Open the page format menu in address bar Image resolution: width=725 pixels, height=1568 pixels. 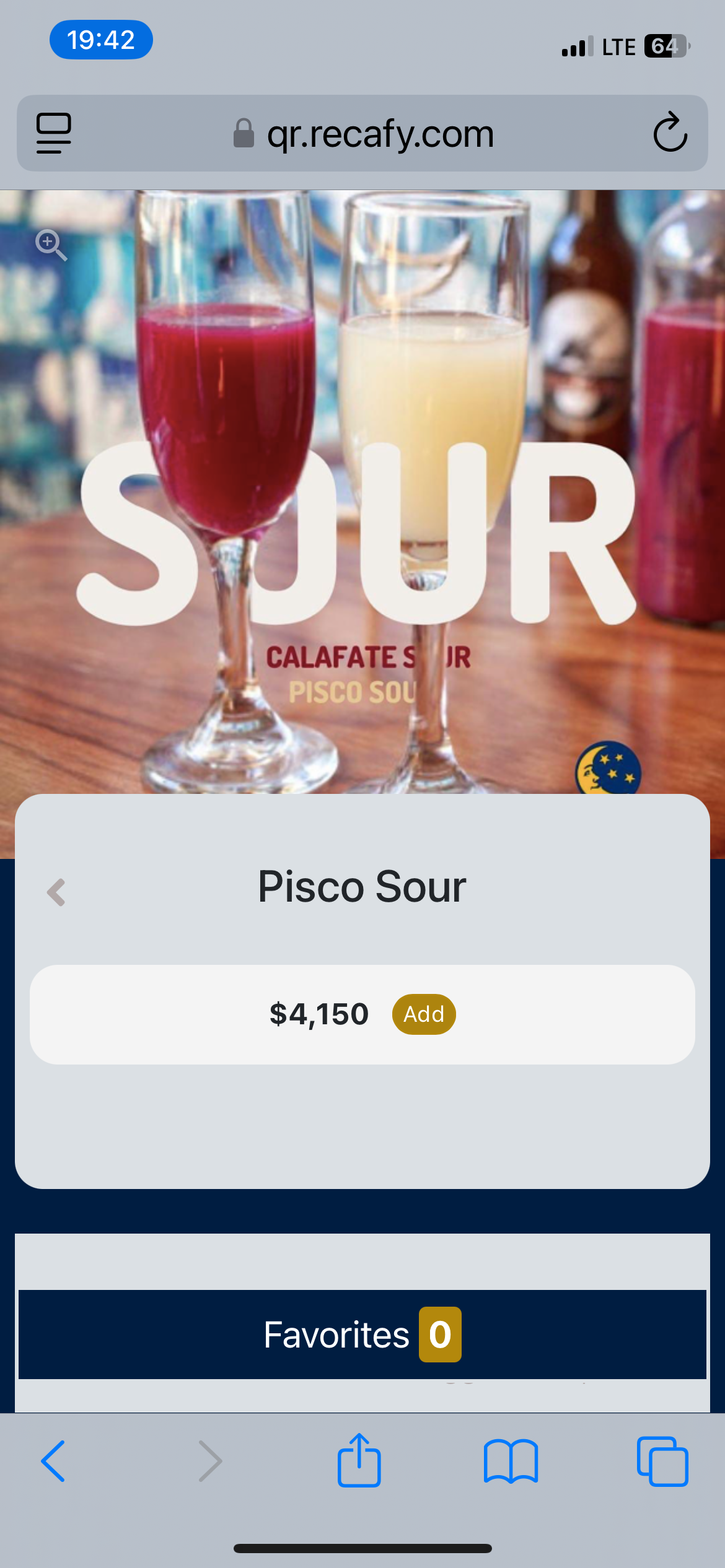[54, 133]
